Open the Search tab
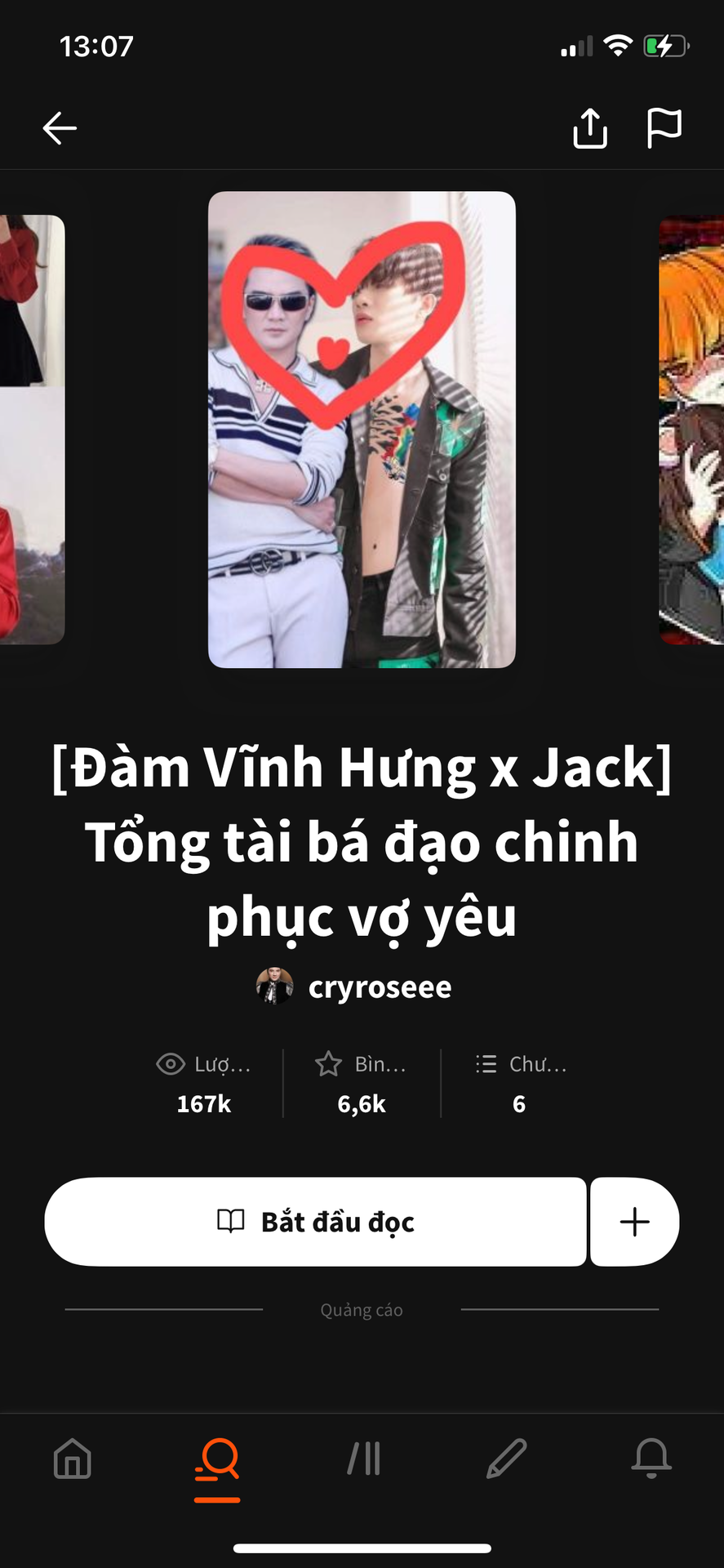 (217, 1460)
